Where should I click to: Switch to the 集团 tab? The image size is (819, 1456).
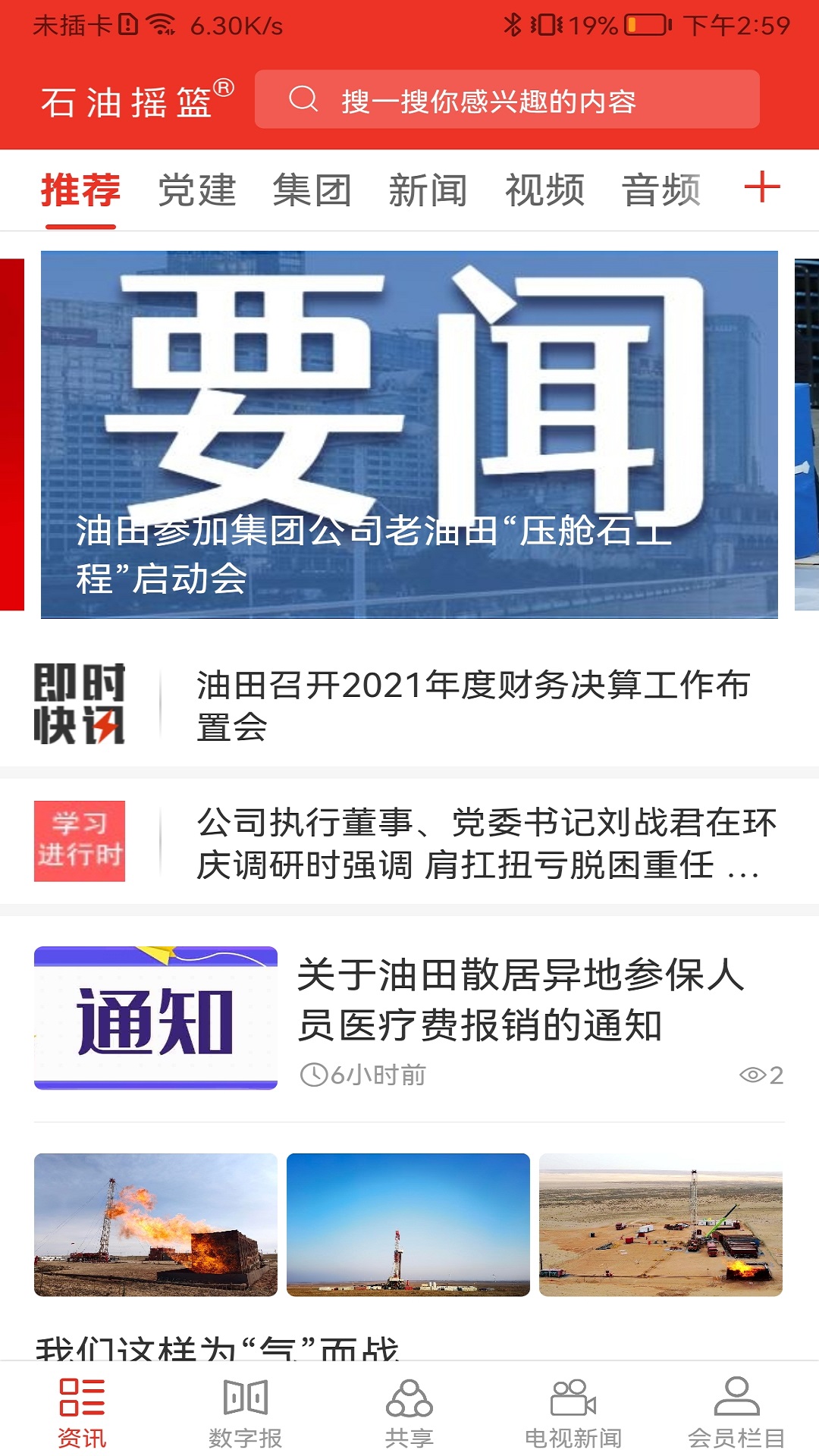point(312,190)
